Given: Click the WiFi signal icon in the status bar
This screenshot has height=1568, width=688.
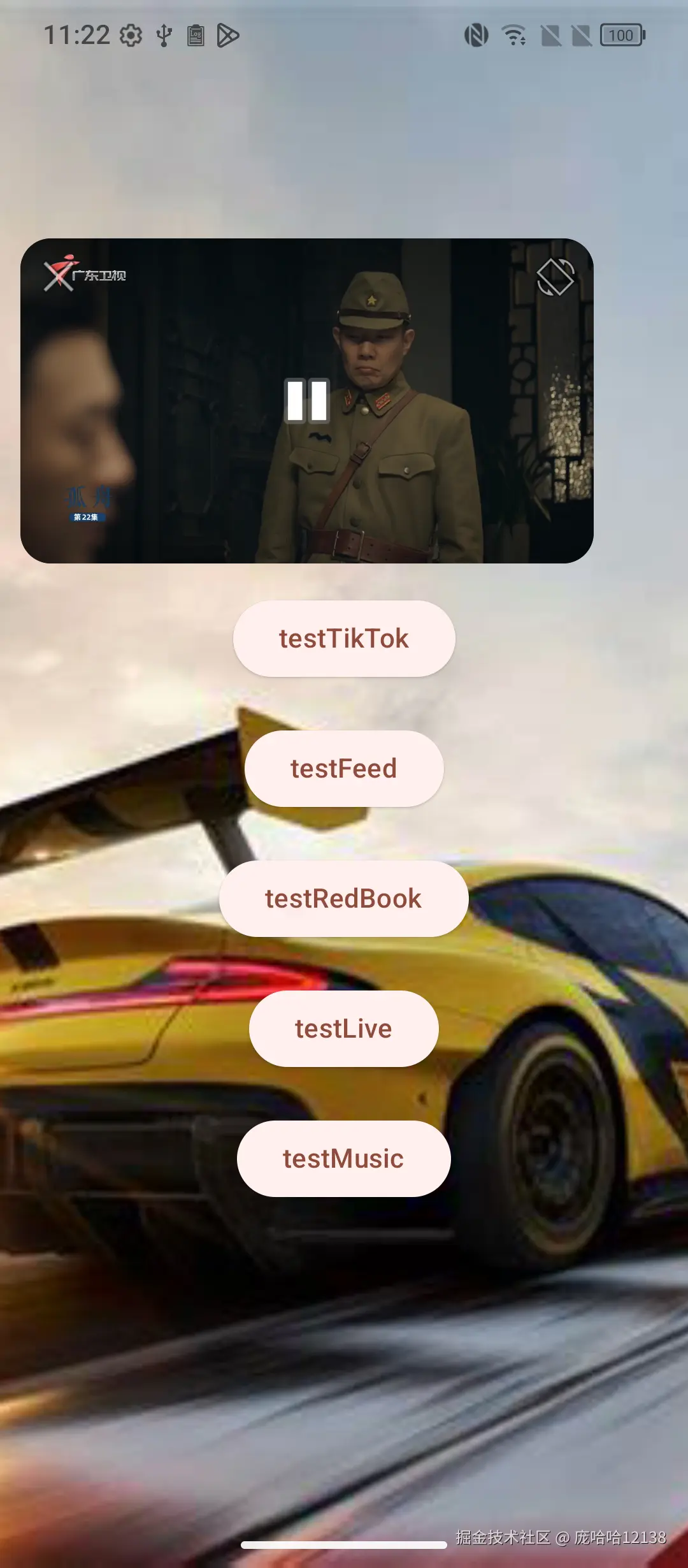Looking at the screenshot, I should [513, 35].
